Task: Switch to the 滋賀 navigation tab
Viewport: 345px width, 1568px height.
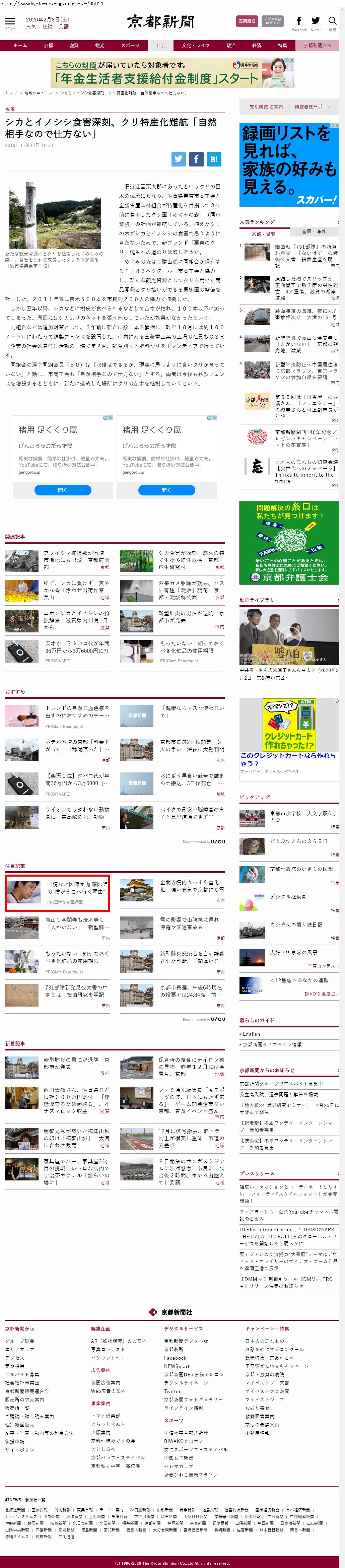Action: [74, 45]
